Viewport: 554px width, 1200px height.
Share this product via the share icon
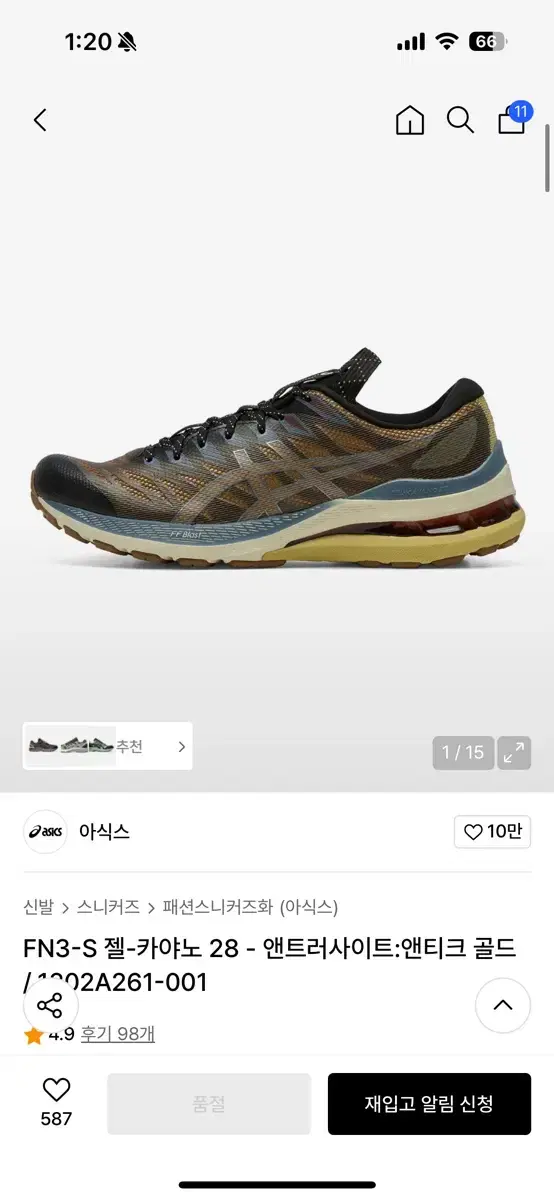click(50, 1006)
